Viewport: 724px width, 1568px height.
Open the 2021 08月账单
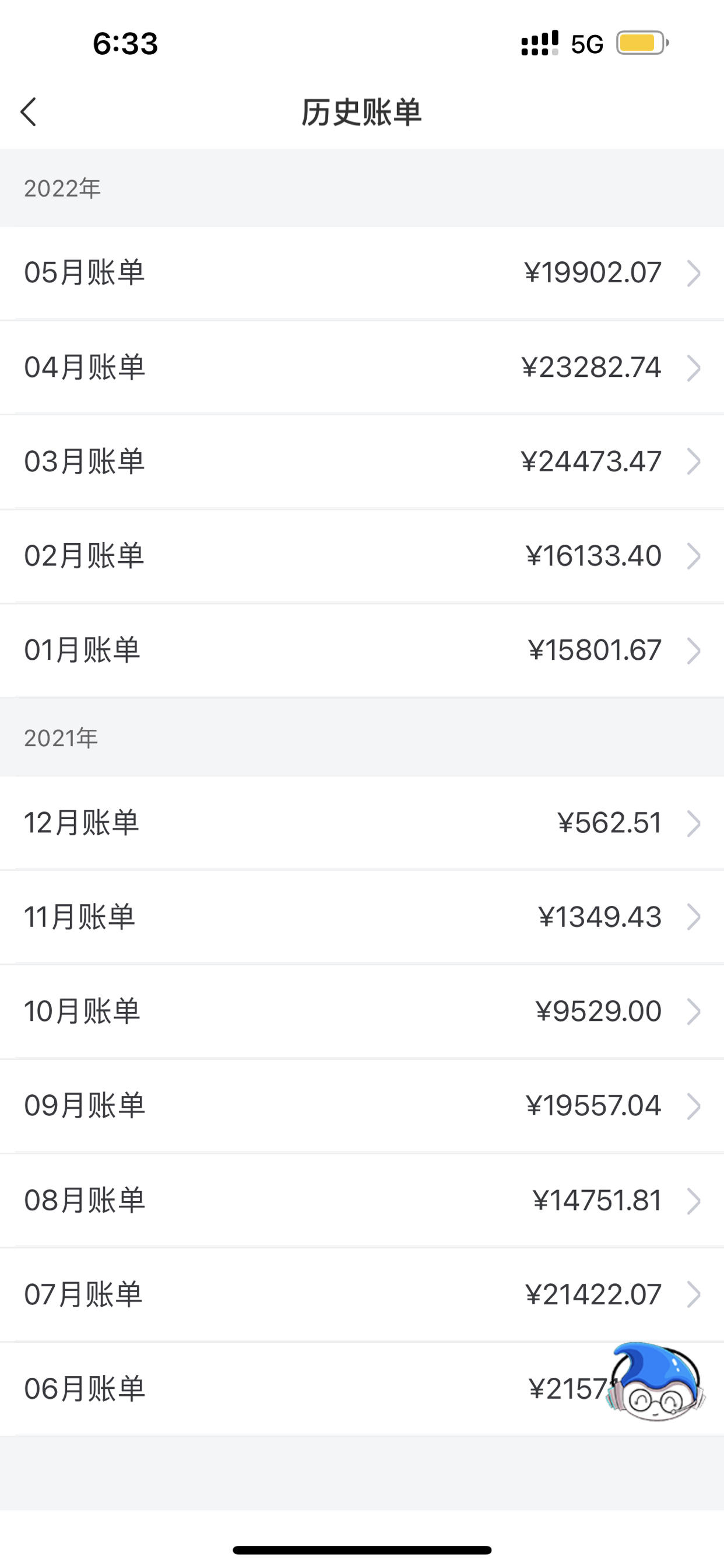click(362, 1200)
